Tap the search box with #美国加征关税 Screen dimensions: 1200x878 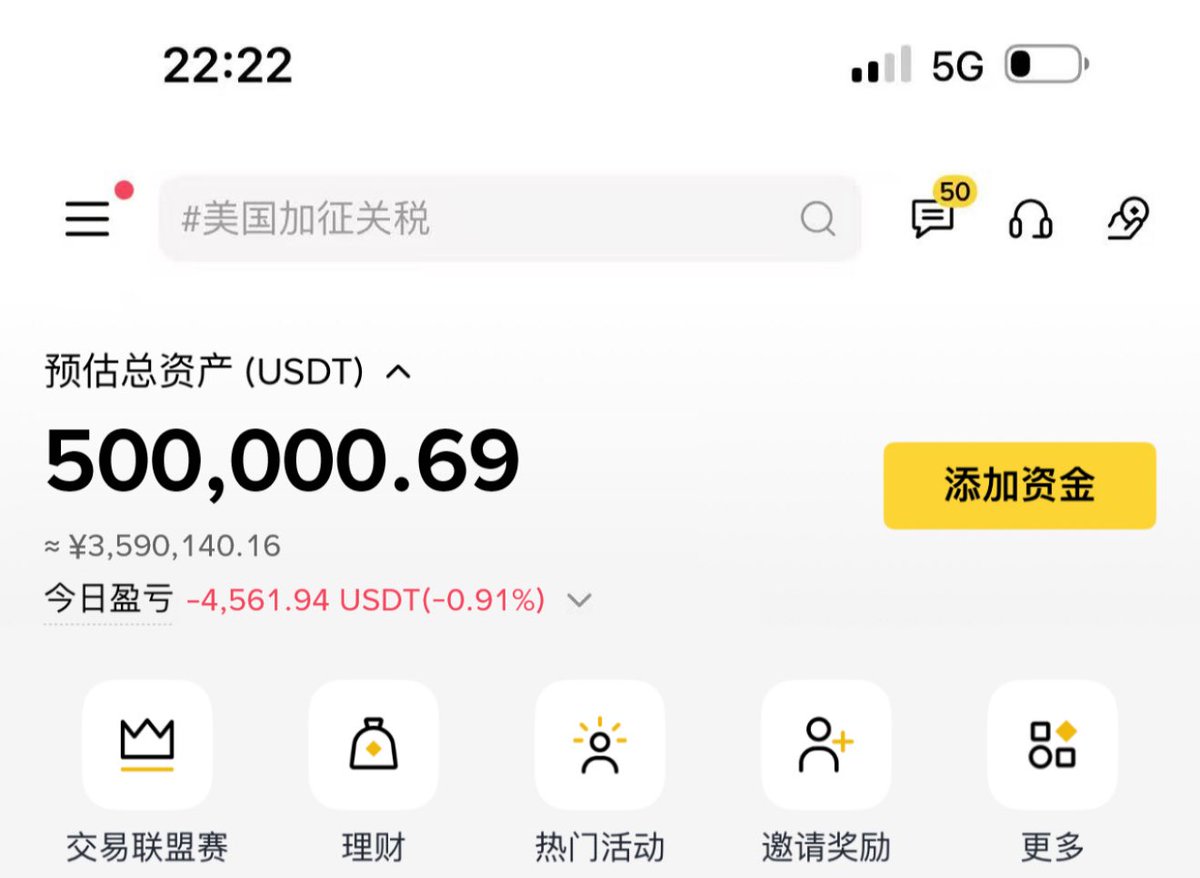(490, 218)
